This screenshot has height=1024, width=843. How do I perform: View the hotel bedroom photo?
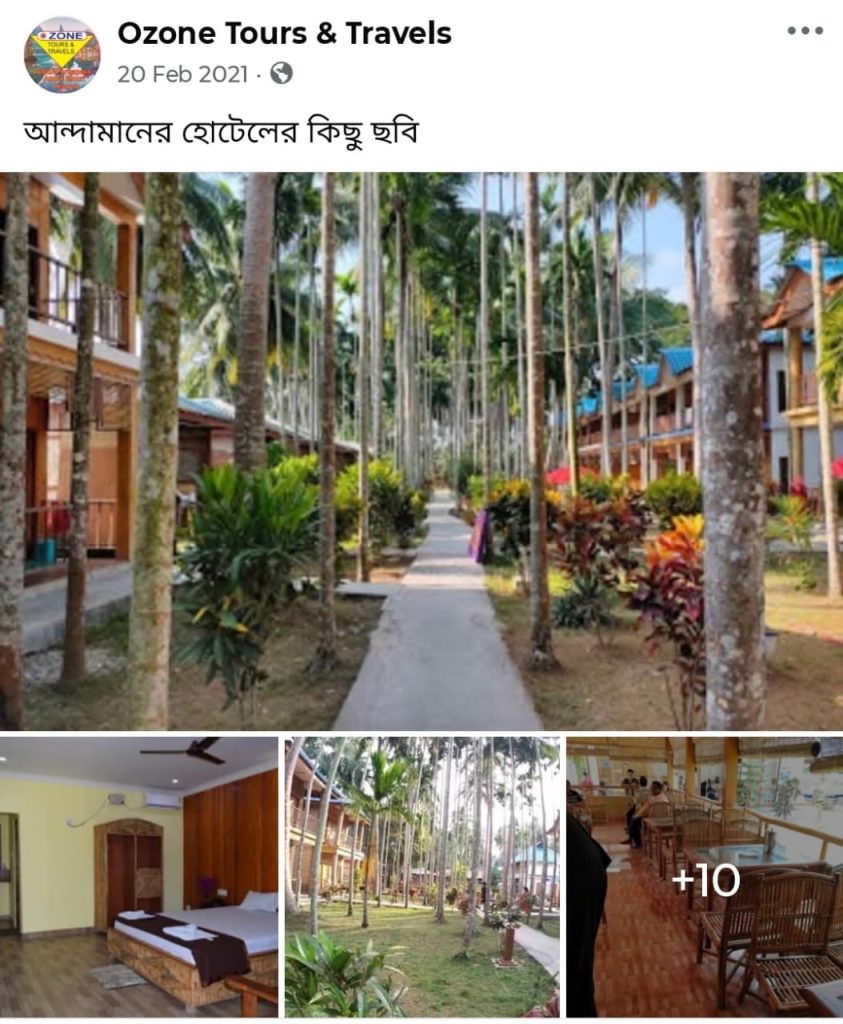[x=139, y=876]
